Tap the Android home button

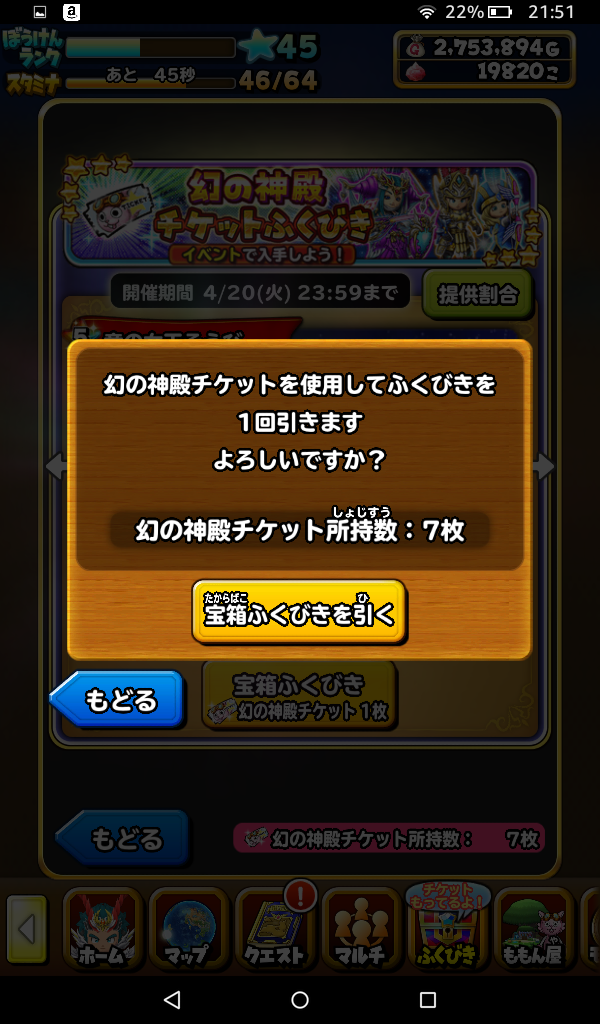(300, 999)
